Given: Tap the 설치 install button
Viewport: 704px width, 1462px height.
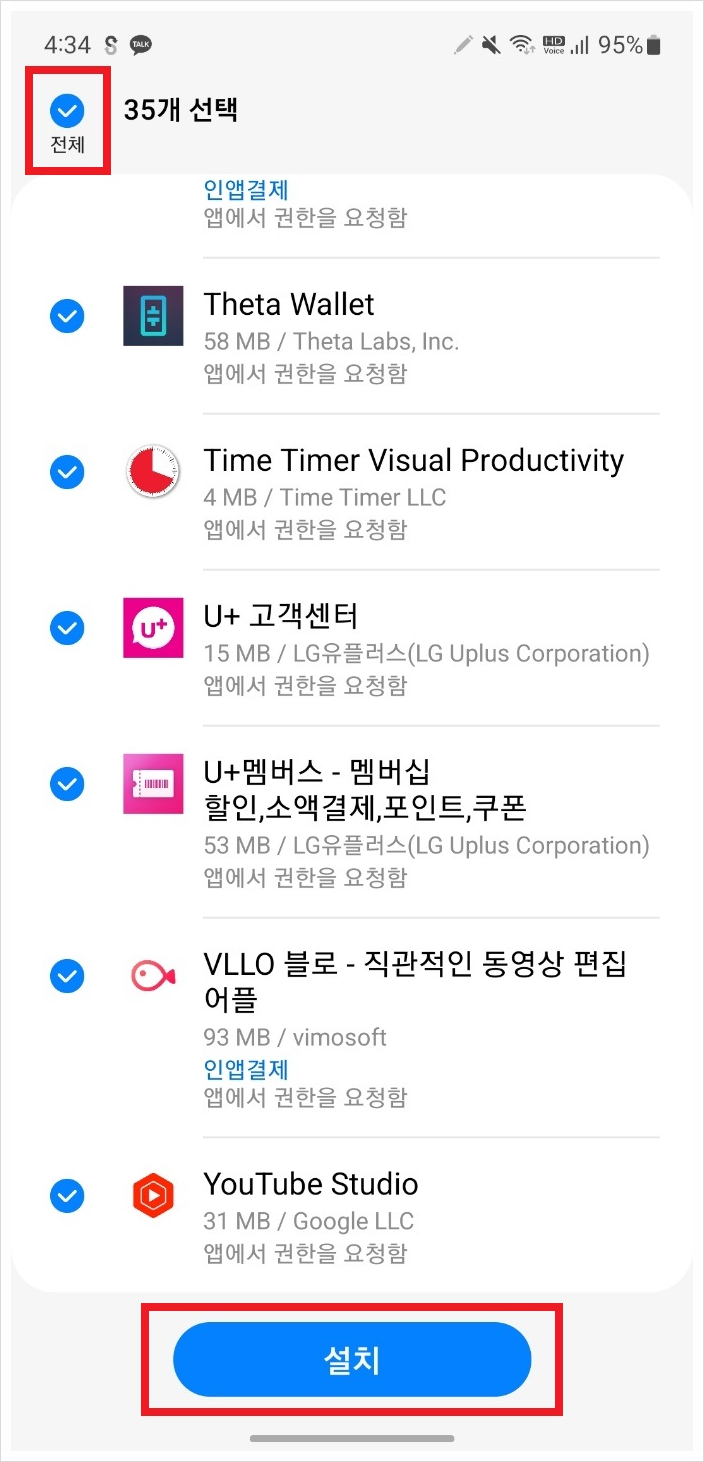Looking at the screenshot, I should coord(352,1360).
